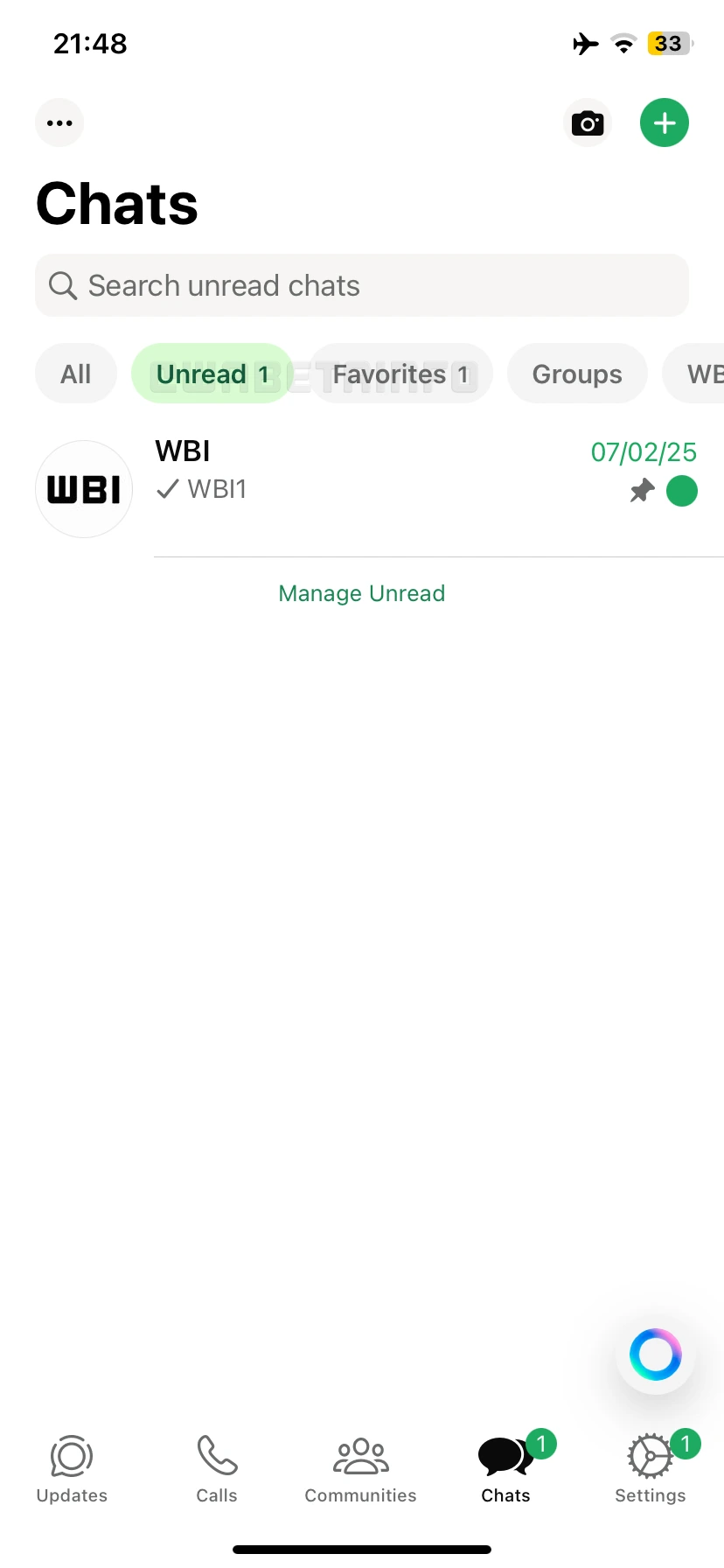Open the three-dot more options menu

pos(59,122)
